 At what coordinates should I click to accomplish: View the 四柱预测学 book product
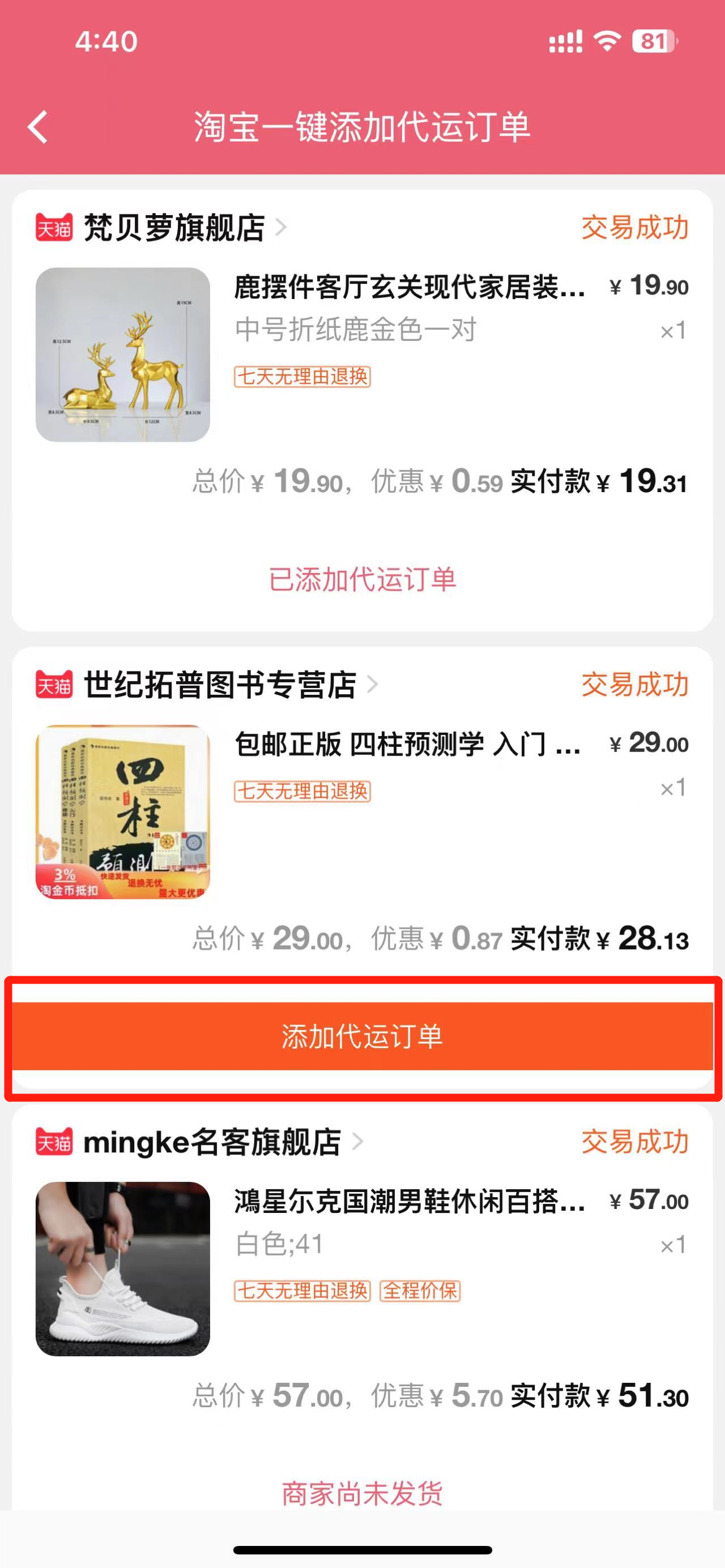click(123, 812)
